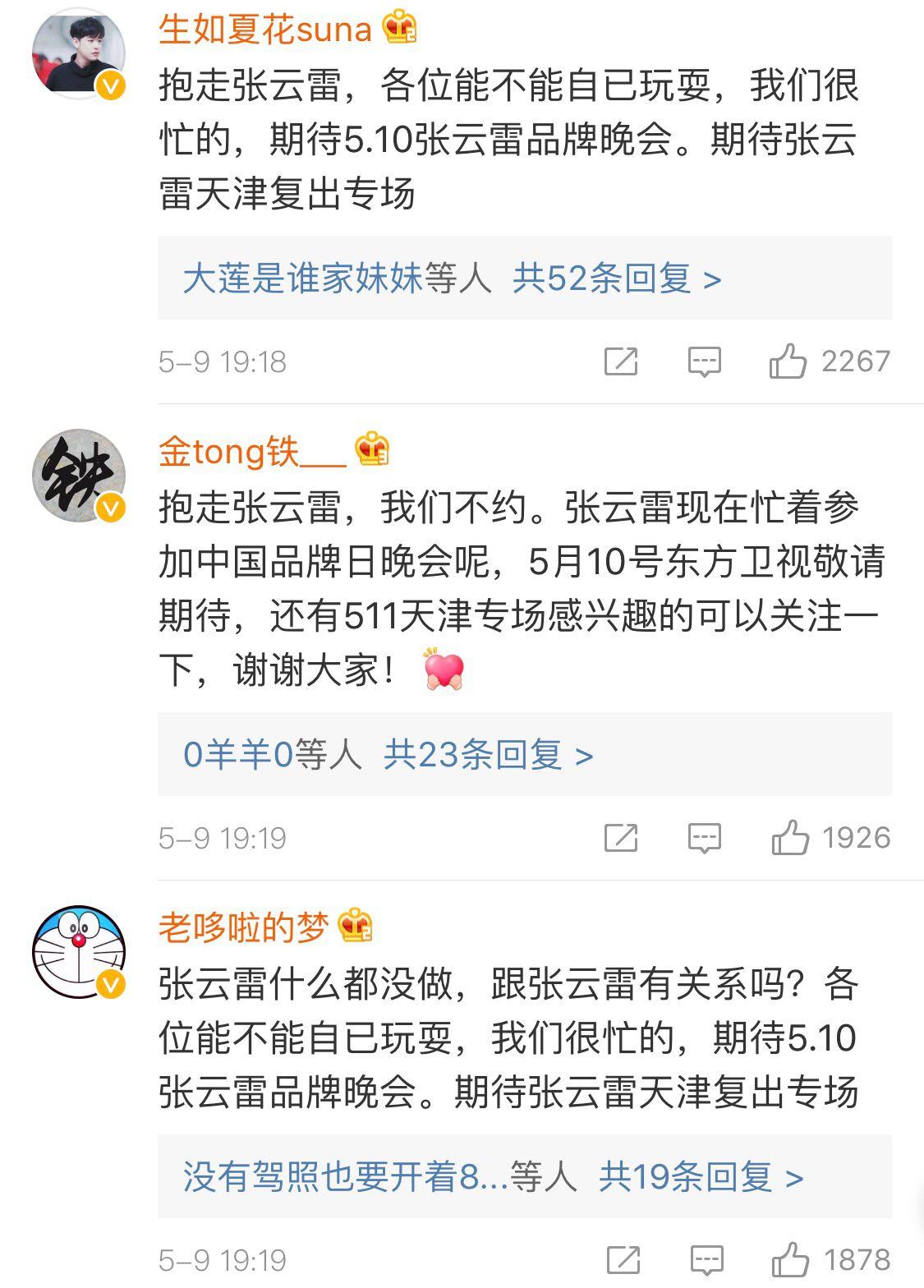View all 52 replies to 生如夏花suna's comment

point(617,279)
